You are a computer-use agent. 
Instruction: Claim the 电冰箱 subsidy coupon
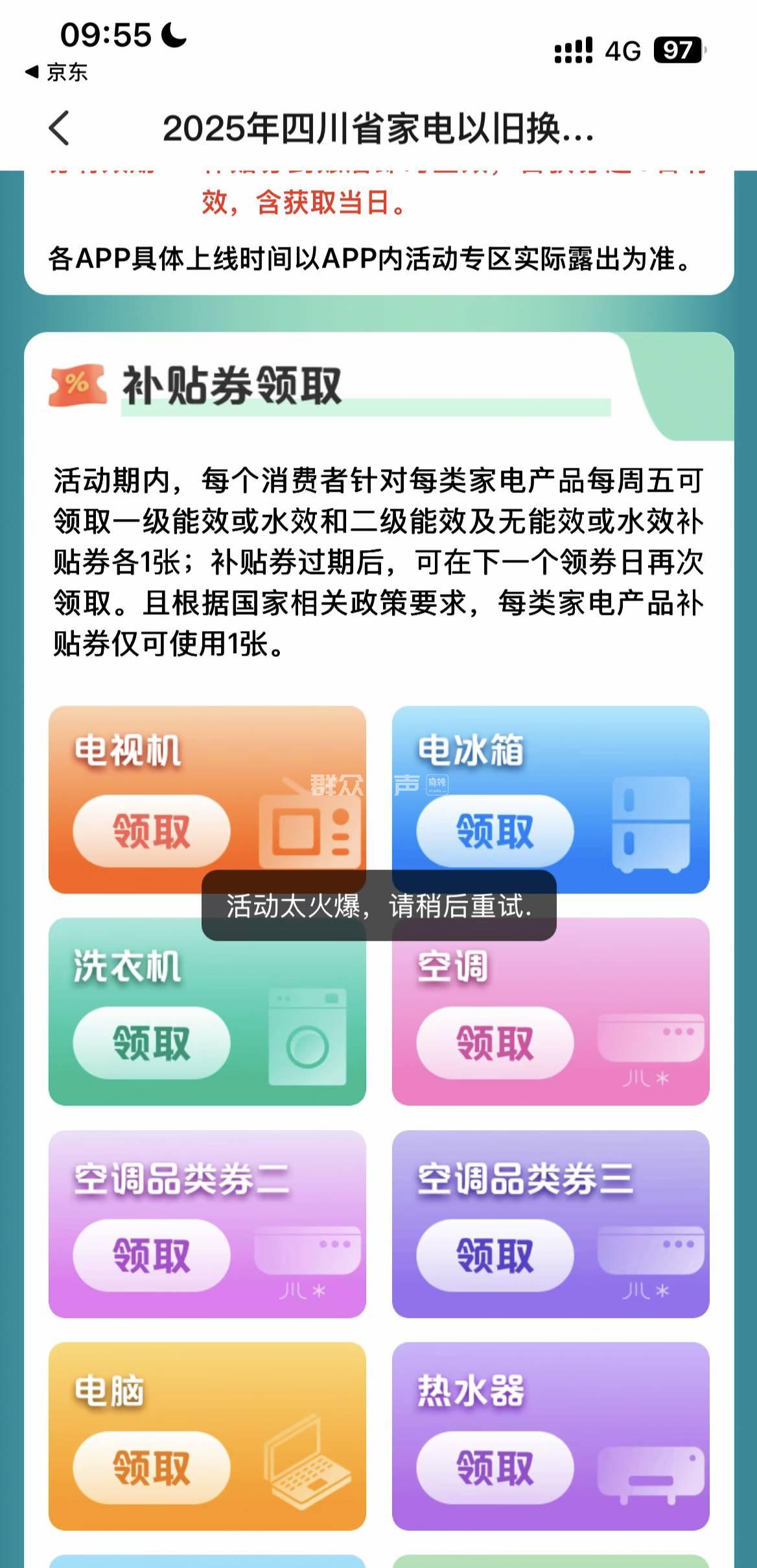pyautogui.click(x=495, y=831)
